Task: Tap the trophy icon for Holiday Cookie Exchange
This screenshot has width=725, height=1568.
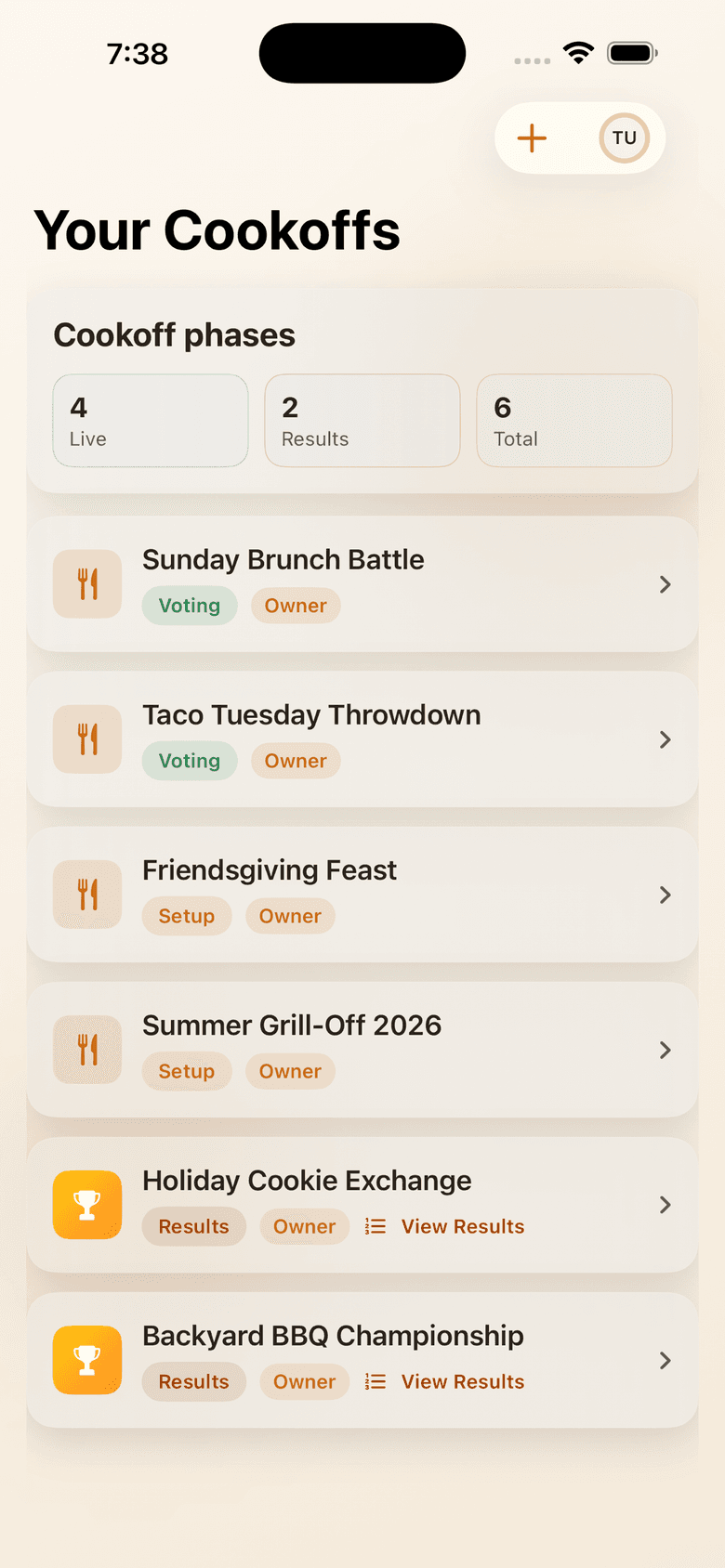Action: [86, 1204]
